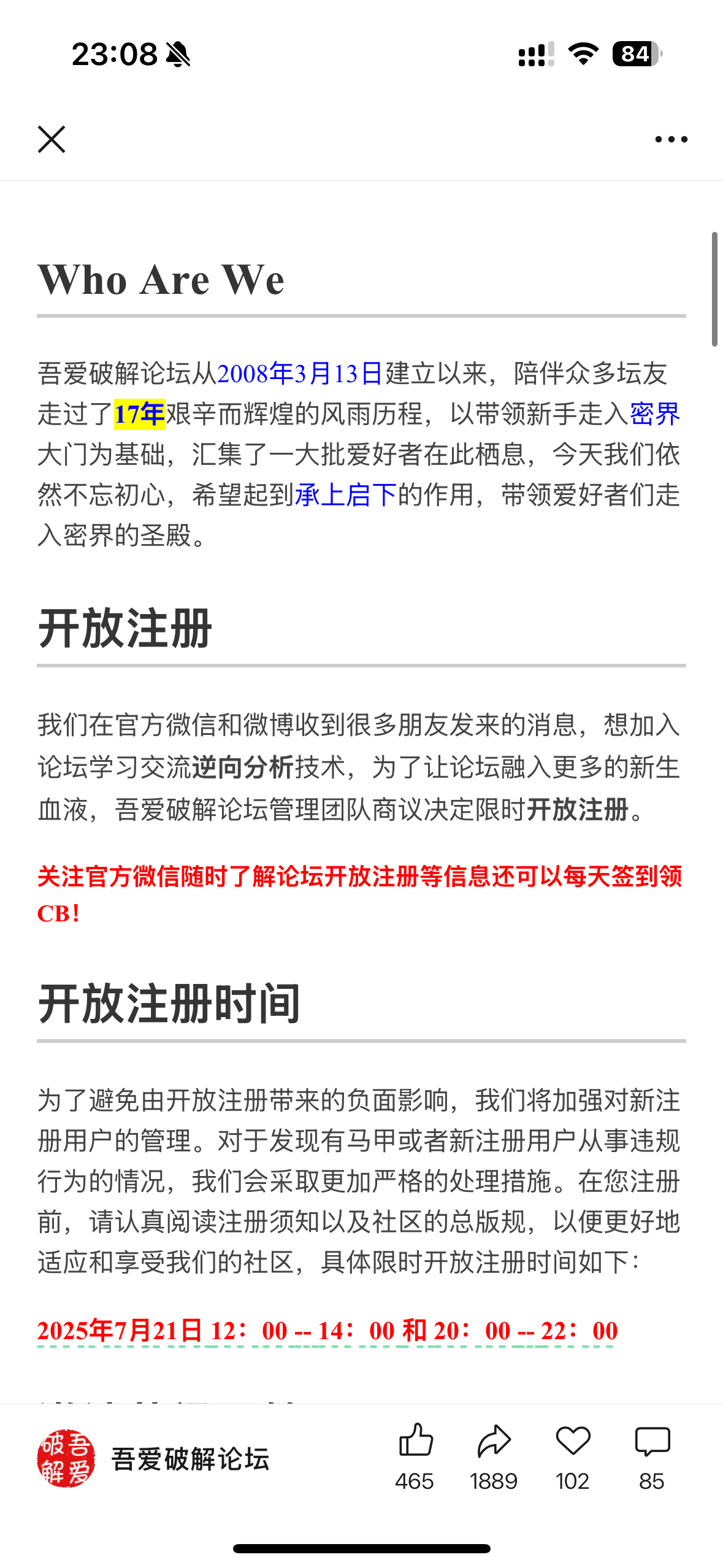Tap the like count 465

pos(415,1483)
